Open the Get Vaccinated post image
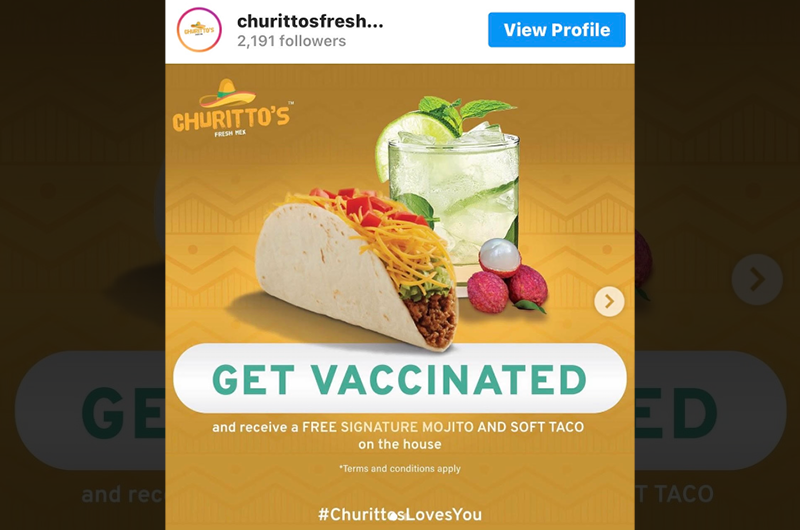800x530 pixels. click(x=400, y=250)
